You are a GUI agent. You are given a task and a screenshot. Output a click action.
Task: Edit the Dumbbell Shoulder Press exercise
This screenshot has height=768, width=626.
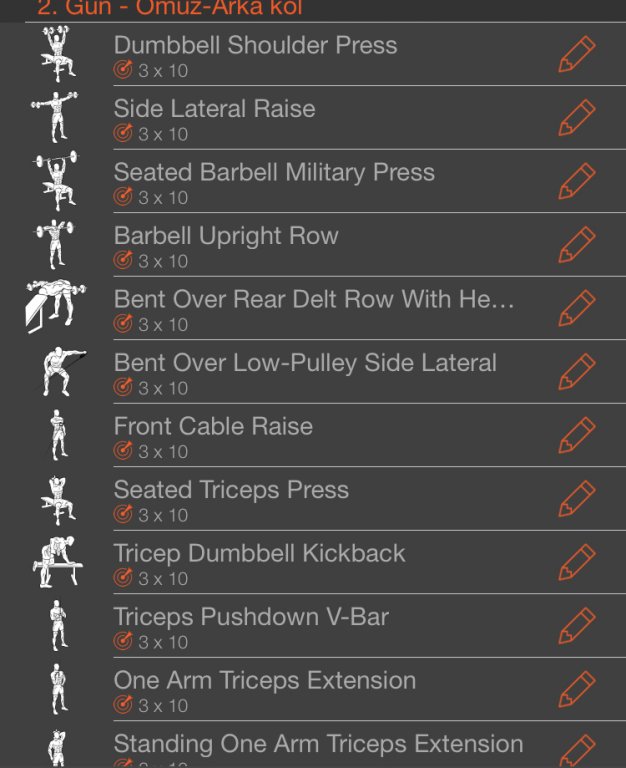(576, 55)
